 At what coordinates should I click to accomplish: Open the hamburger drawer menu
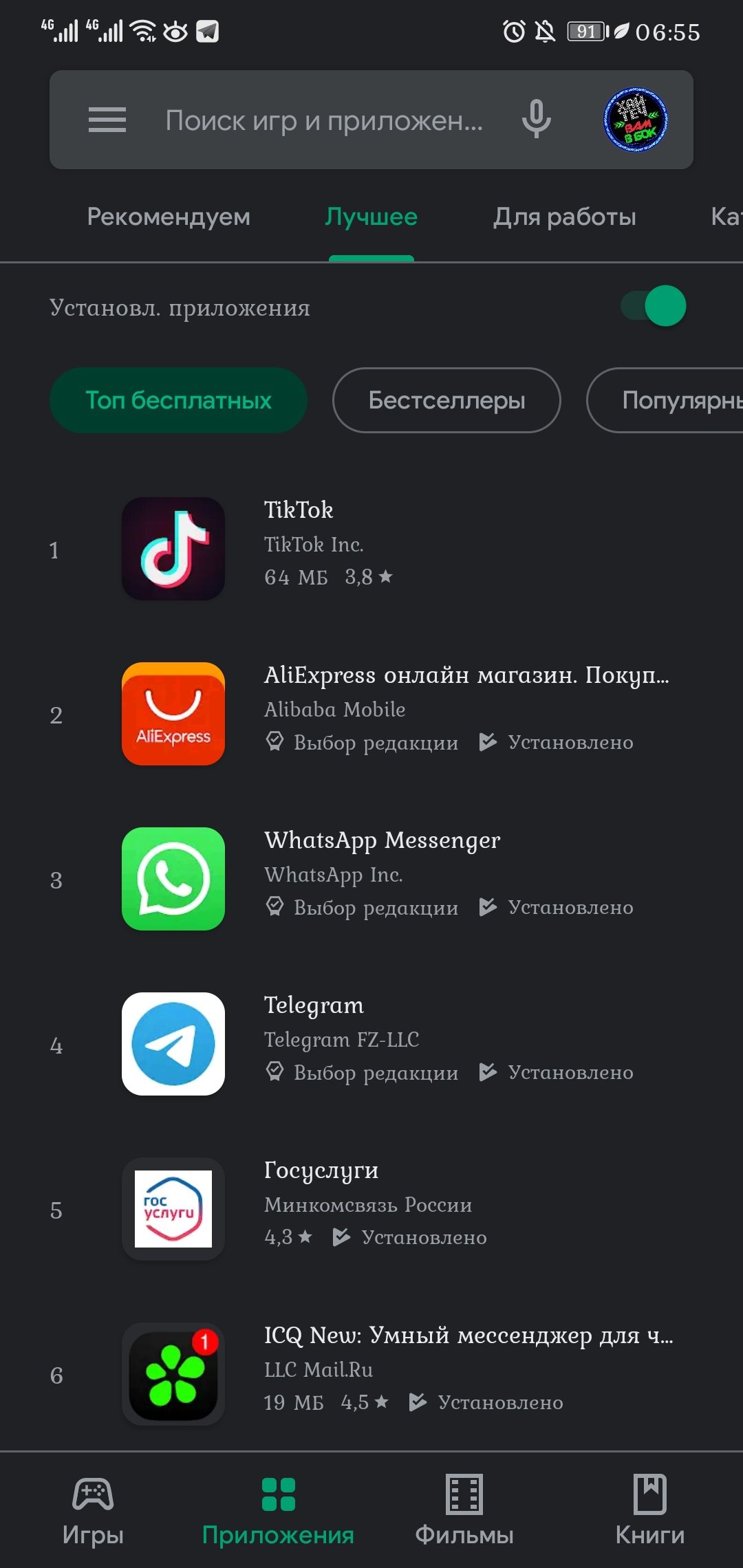coord(107,120)
